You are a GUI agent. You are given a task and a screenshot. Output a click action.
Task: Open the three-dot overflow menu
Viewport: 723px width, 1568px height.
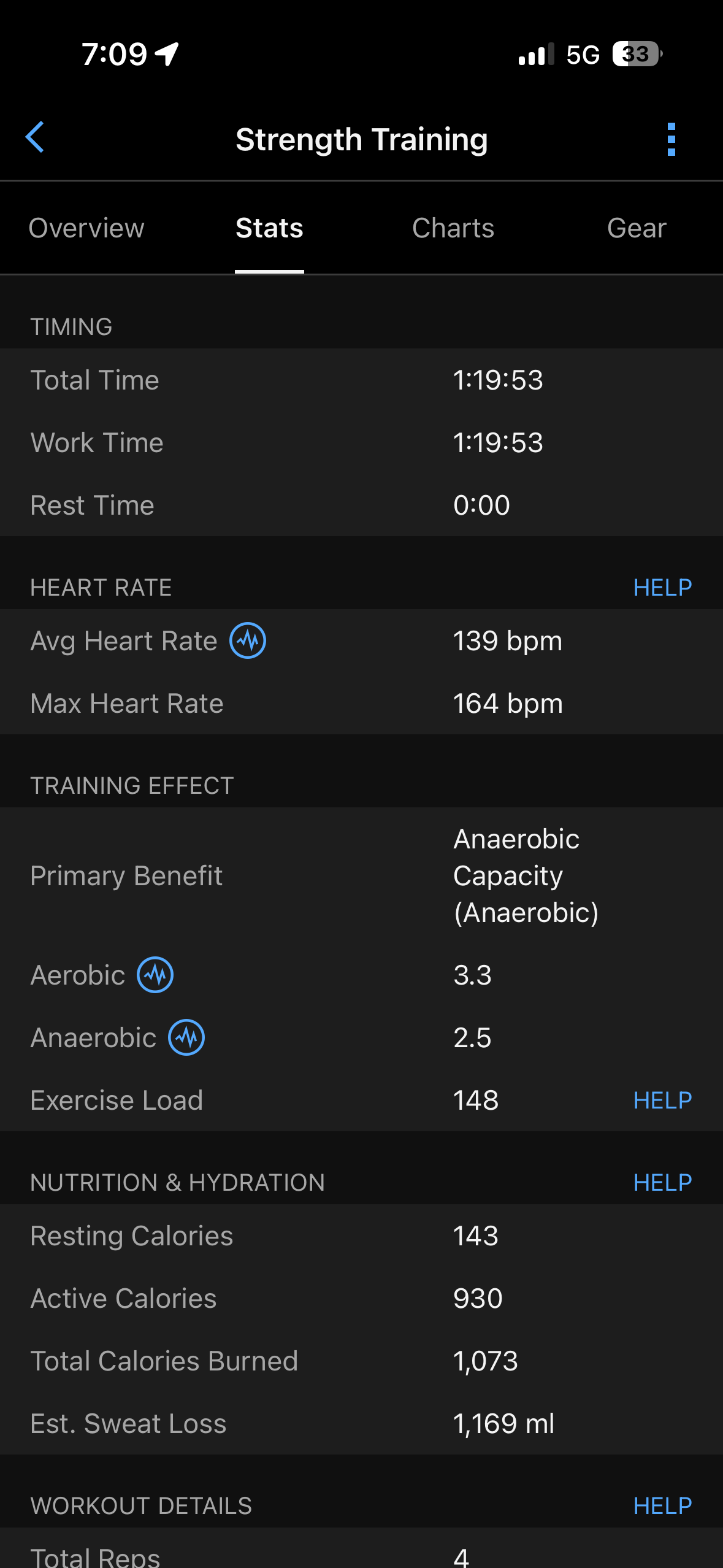[x=671, y=139]
